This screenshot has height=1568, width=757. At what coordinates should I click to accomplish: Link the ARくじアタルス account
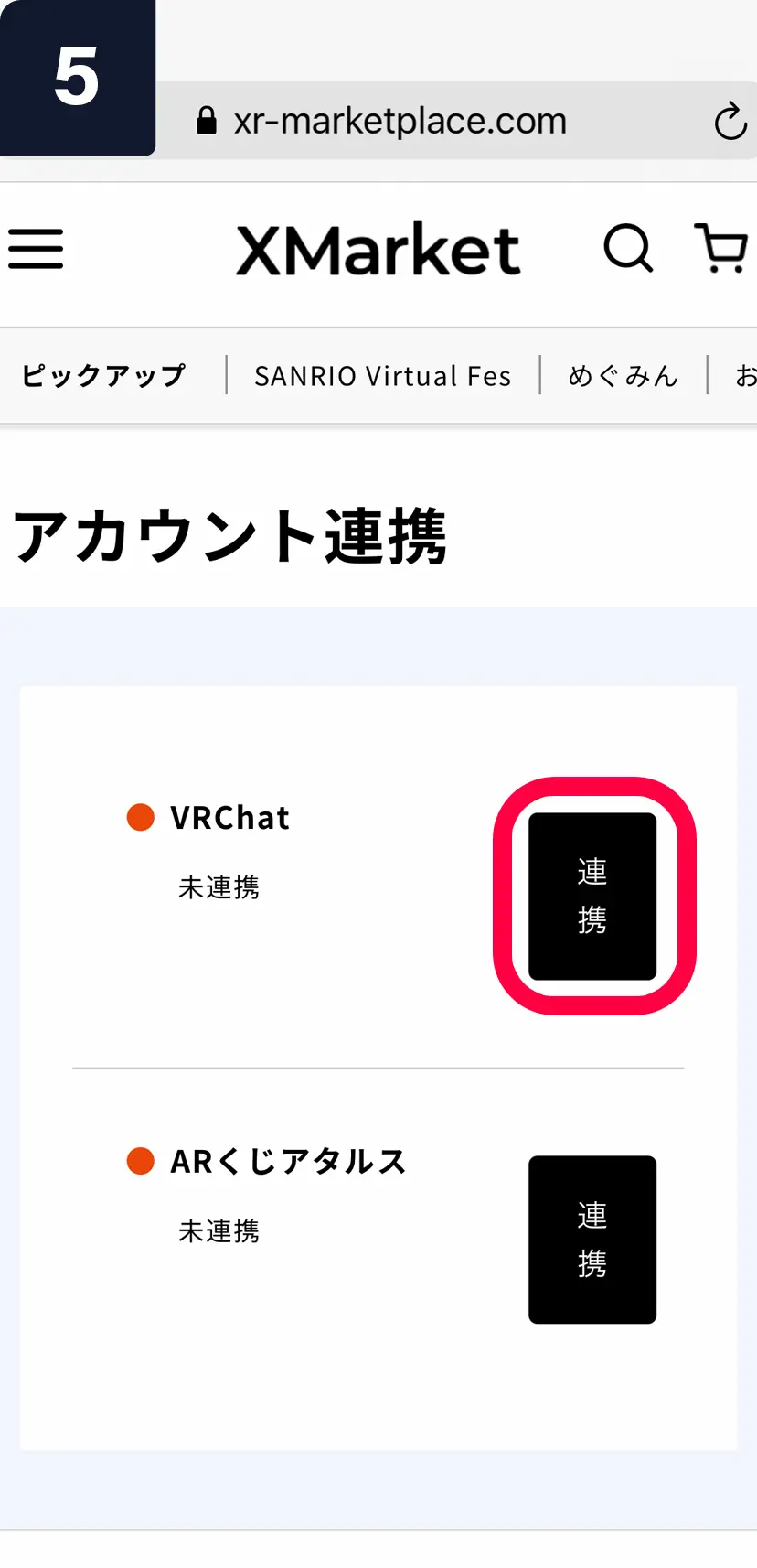(592, 1239)
